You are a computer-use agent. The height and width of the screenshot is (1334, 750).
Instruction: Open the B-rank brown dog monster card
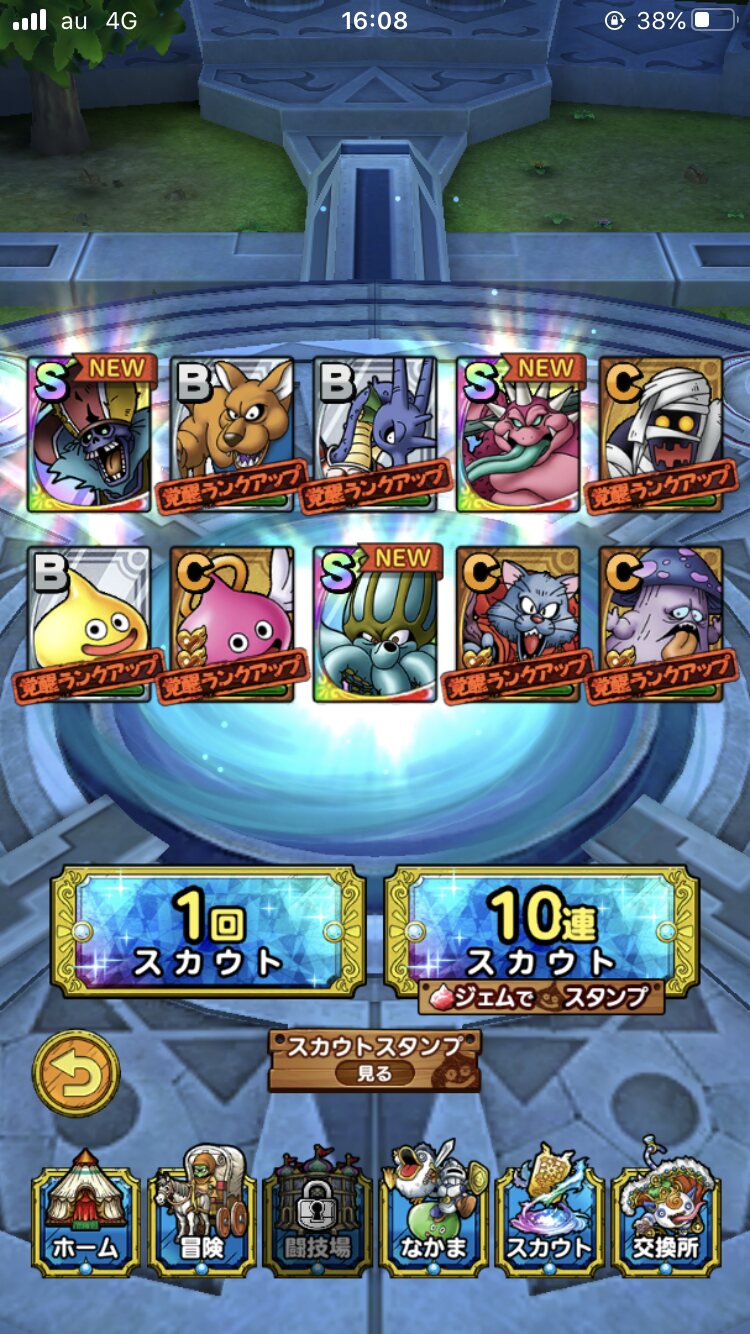click(x=232, y=434)
